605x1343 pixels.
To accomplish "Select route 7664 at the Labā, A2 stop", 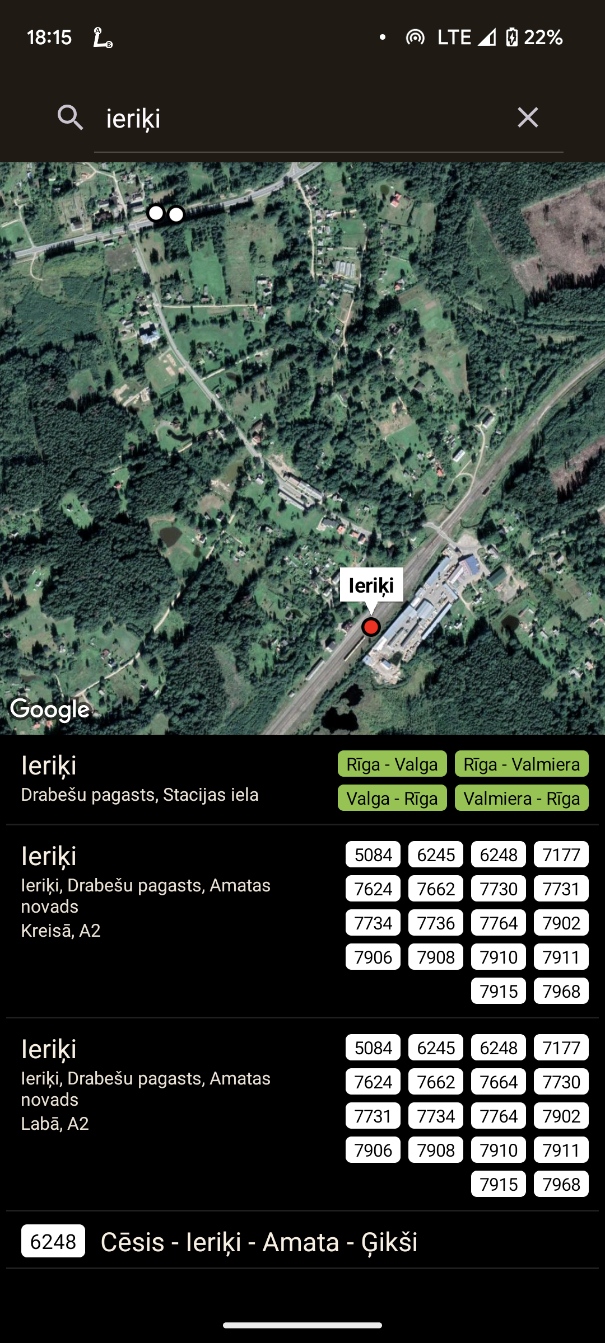I will 499,1082.
